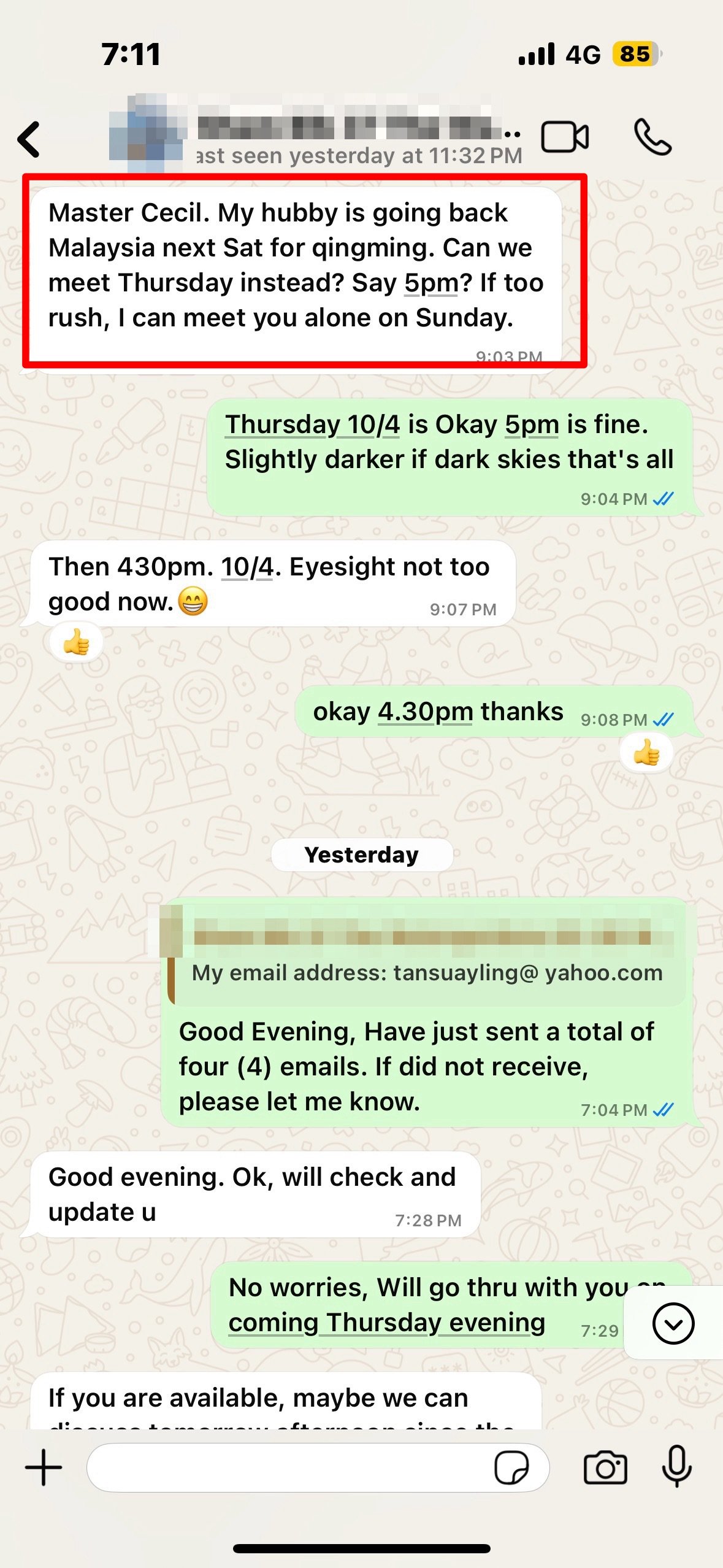Start a video call with this contact
This screenshot has height=1568, width=723.
[x=564, y=137]
